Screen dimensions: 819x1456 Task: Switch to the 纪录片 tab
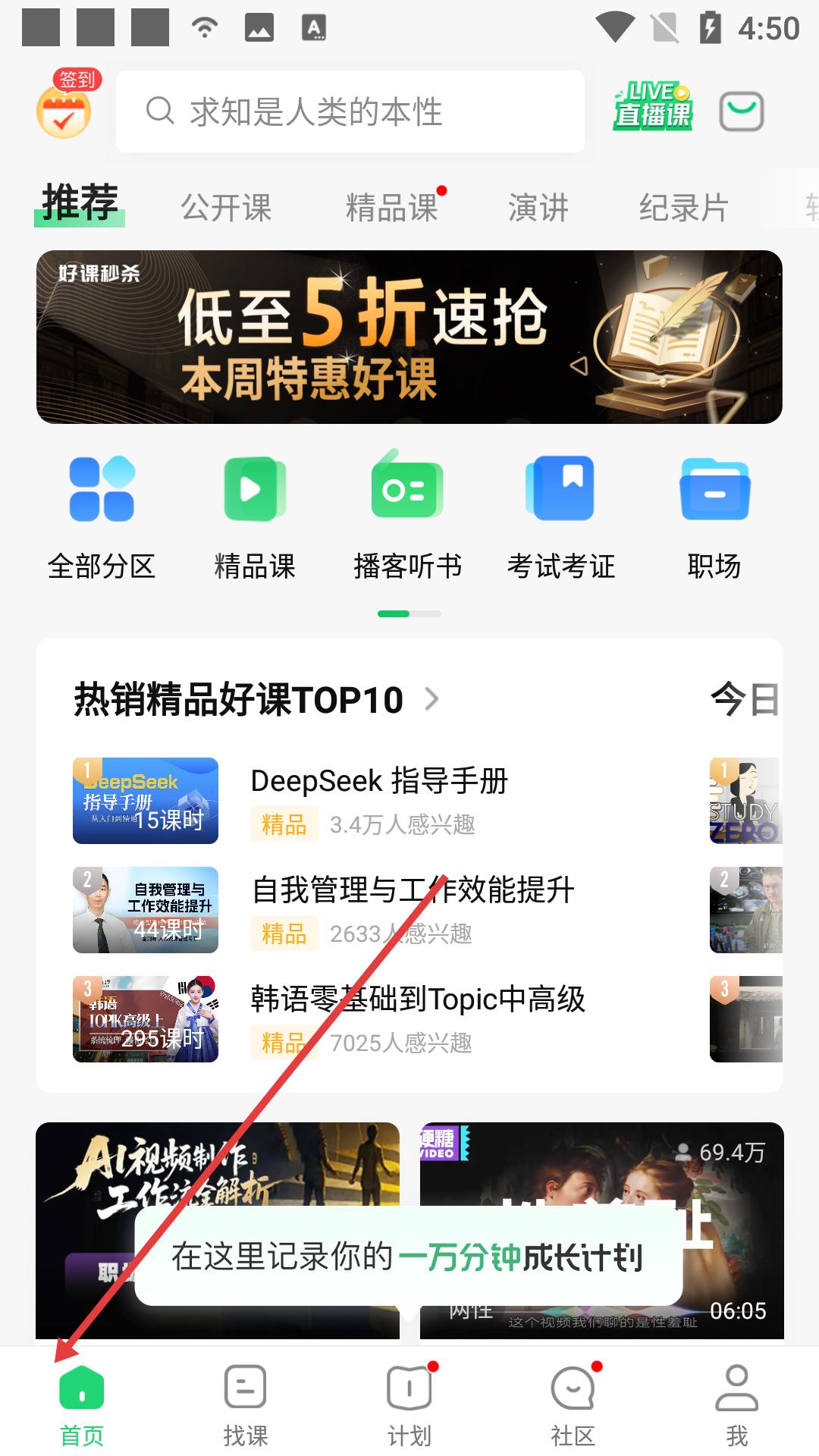684,207
